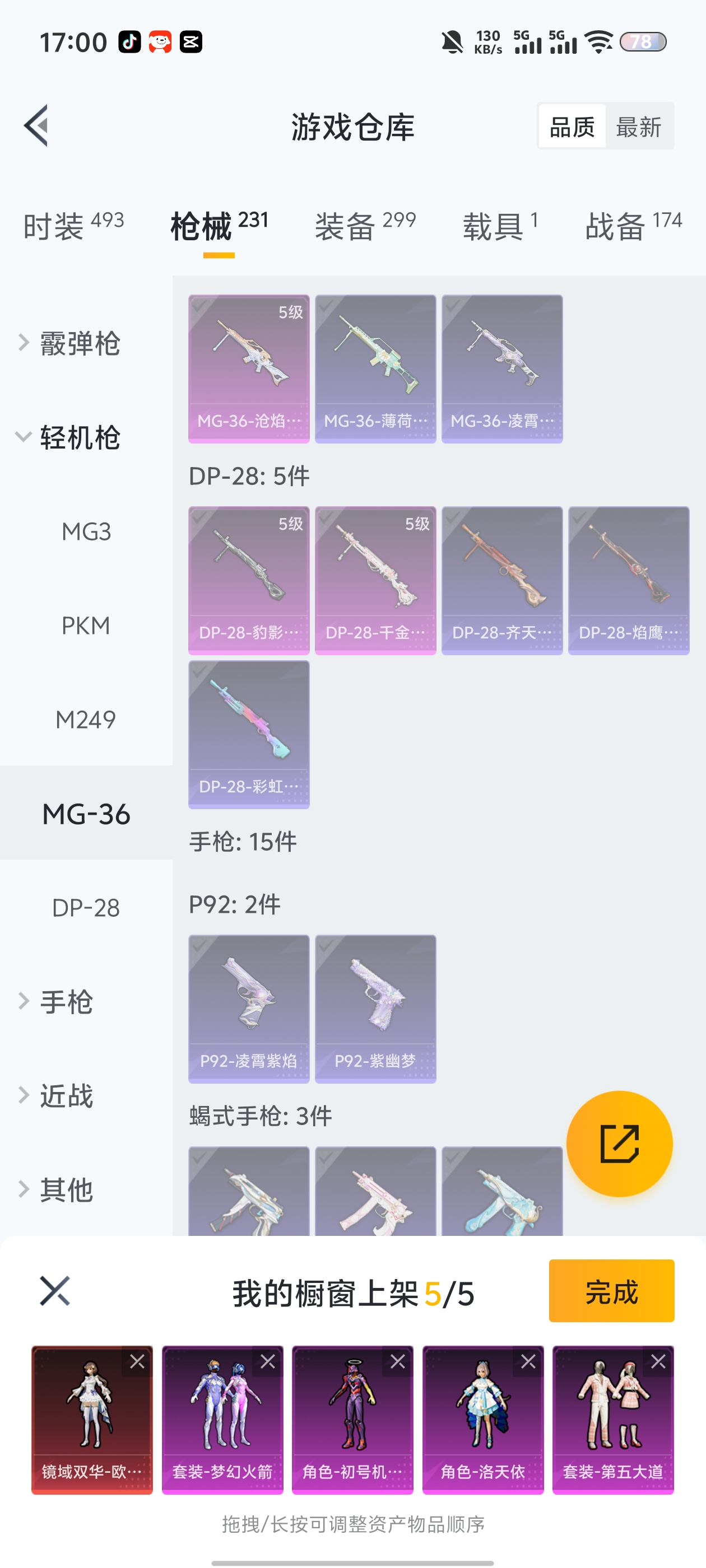706x1568 pixels.
Task: Tap the orange share floating button
Action: [x=619, y=1144]
